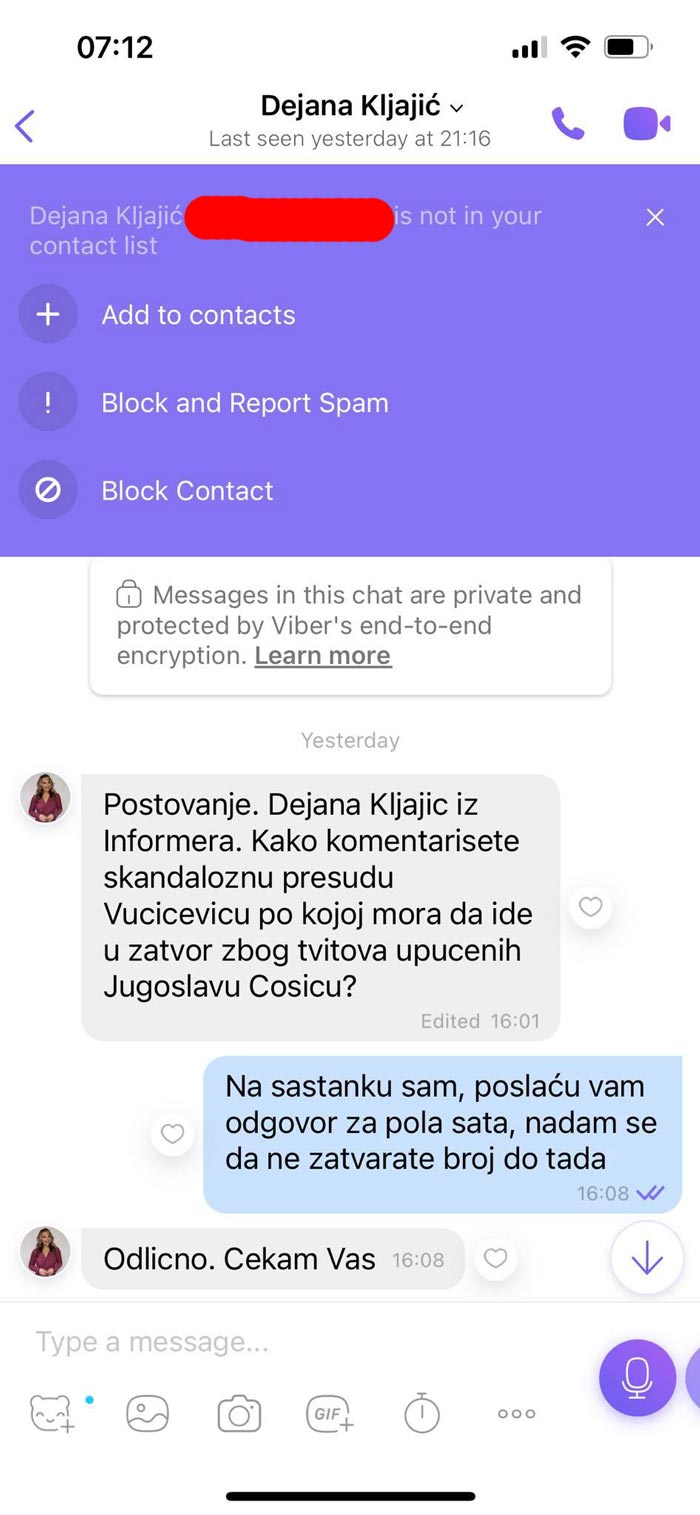
Task: Open the photo gallery picker
Action: pos(147,1413)
